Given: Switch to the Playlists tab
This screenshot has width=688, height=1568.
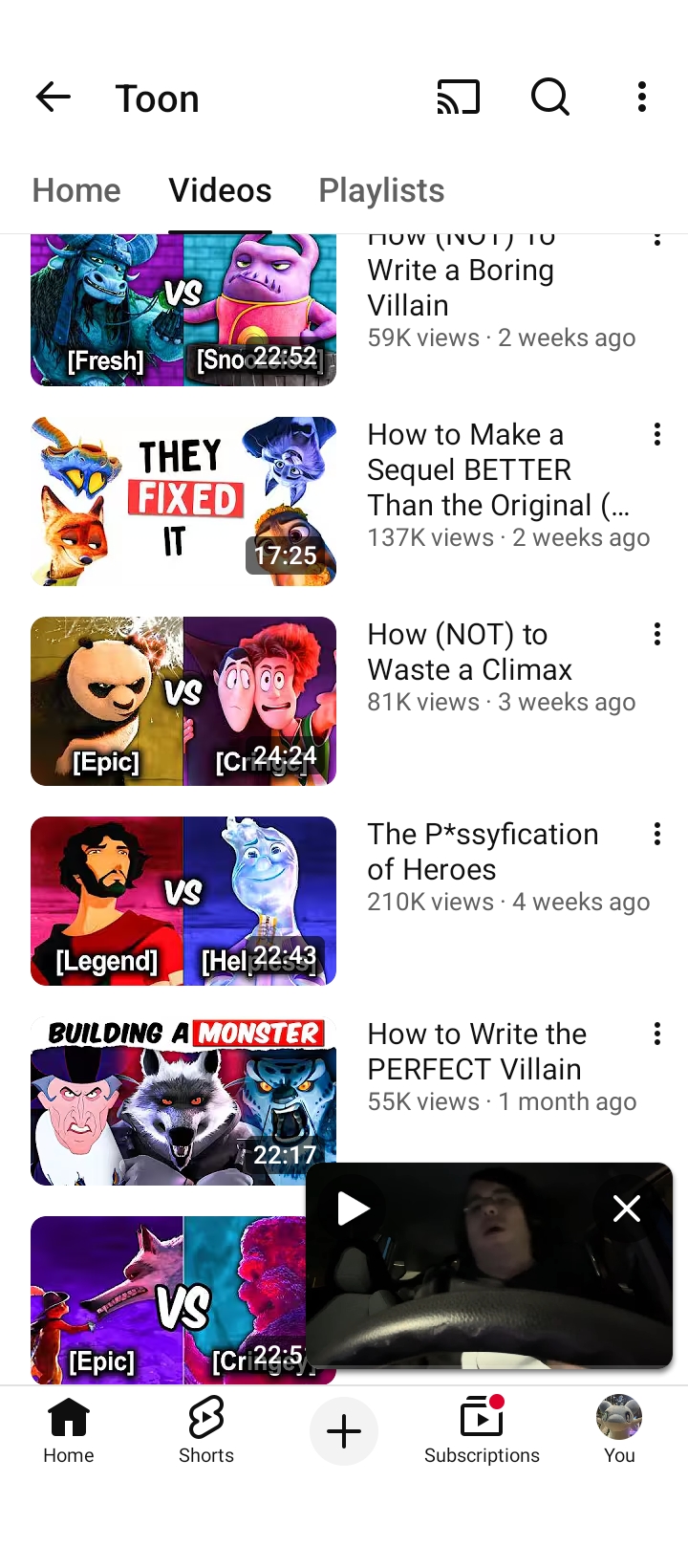Looking at the screenshot, I should [x=381, y=190].
